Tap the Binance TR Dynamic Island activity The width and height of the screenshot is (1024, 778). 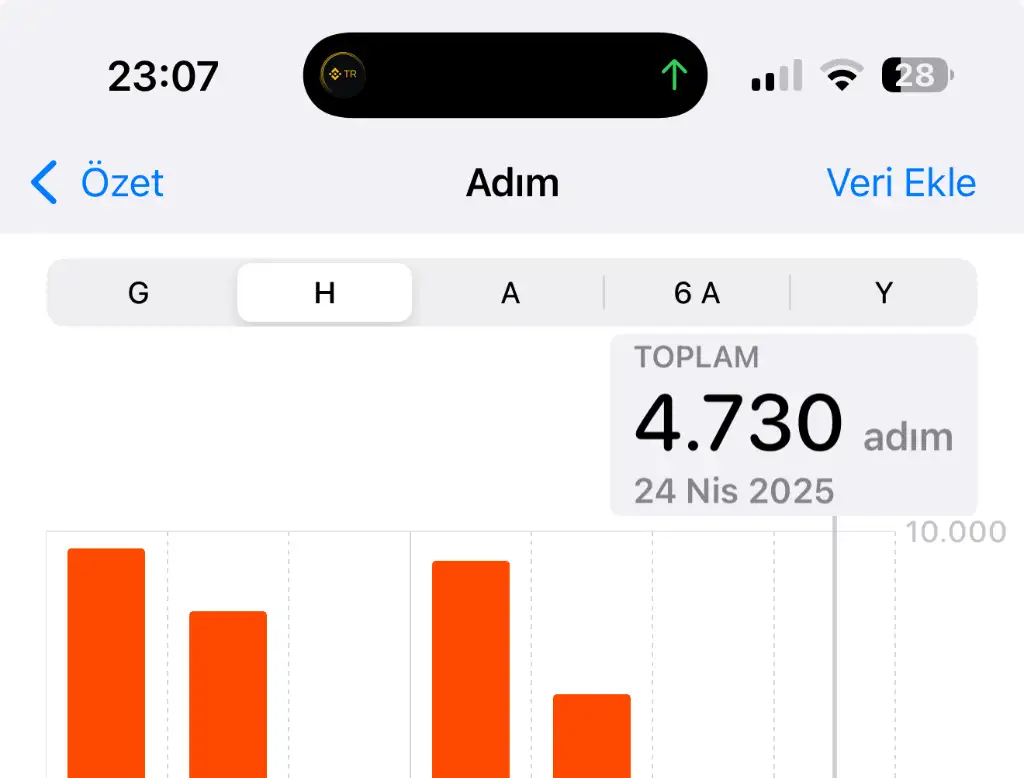pyautogui.click(x=505, y=75)
